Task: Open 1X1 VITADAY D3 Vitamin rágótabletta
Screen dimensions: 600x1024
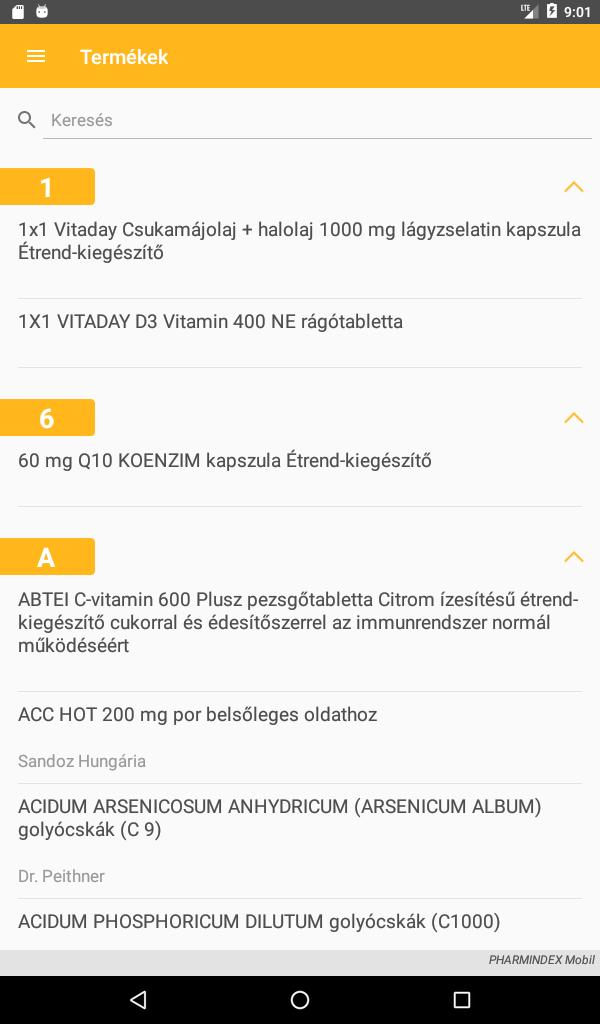Action: (x=300, y=333)
